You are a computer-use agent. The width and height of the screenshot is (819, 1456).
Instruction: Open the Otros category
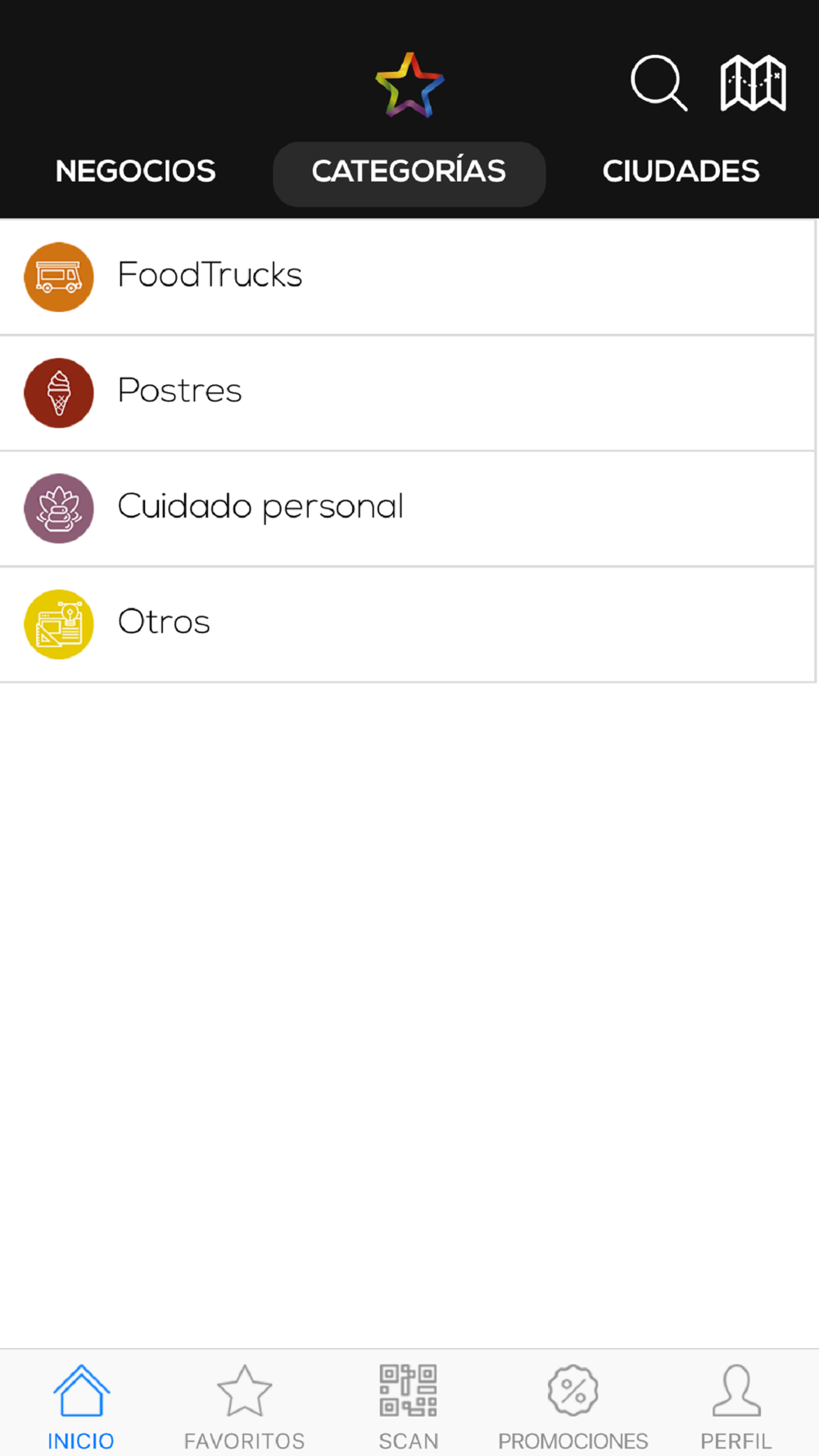407,624
